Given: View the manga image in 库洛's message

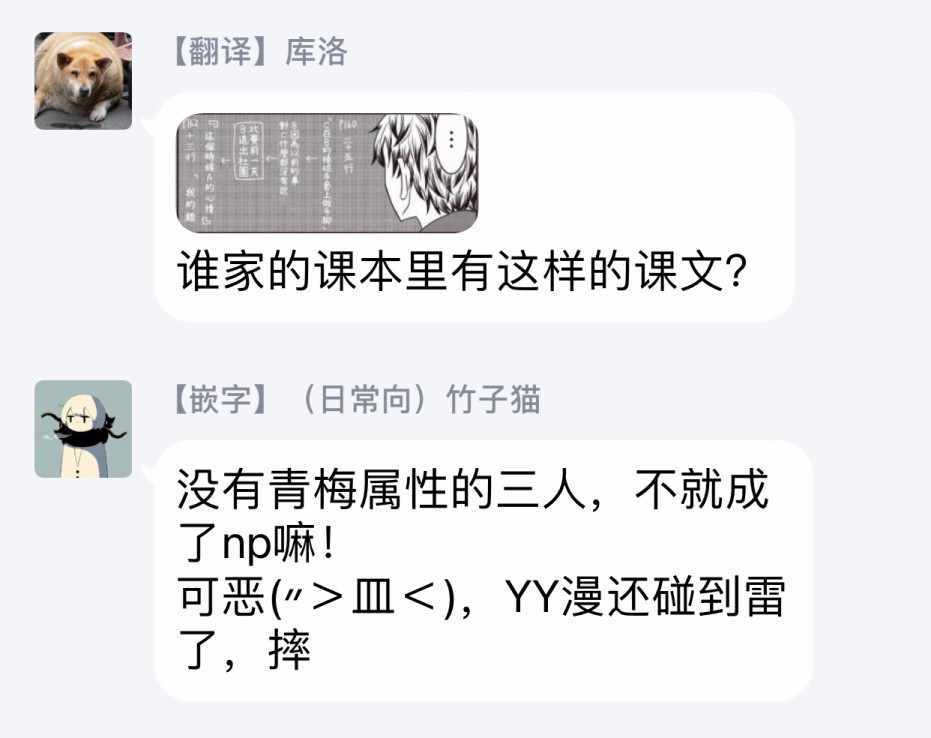Looking at the screenshot, I should pyautogui.click(x=327, y=173).
